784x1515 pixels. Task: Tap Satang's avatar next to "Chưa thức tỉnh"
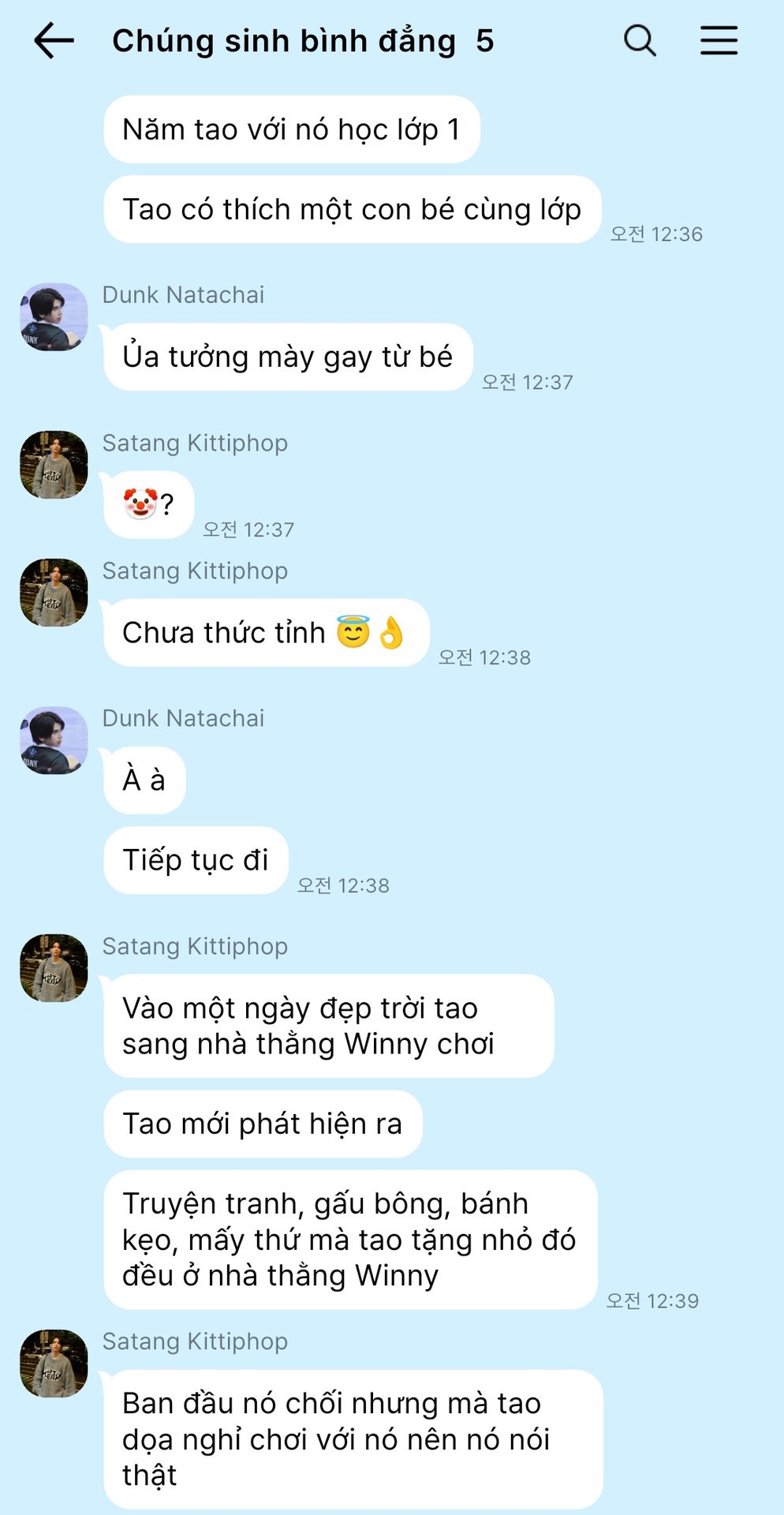(54, 593)
